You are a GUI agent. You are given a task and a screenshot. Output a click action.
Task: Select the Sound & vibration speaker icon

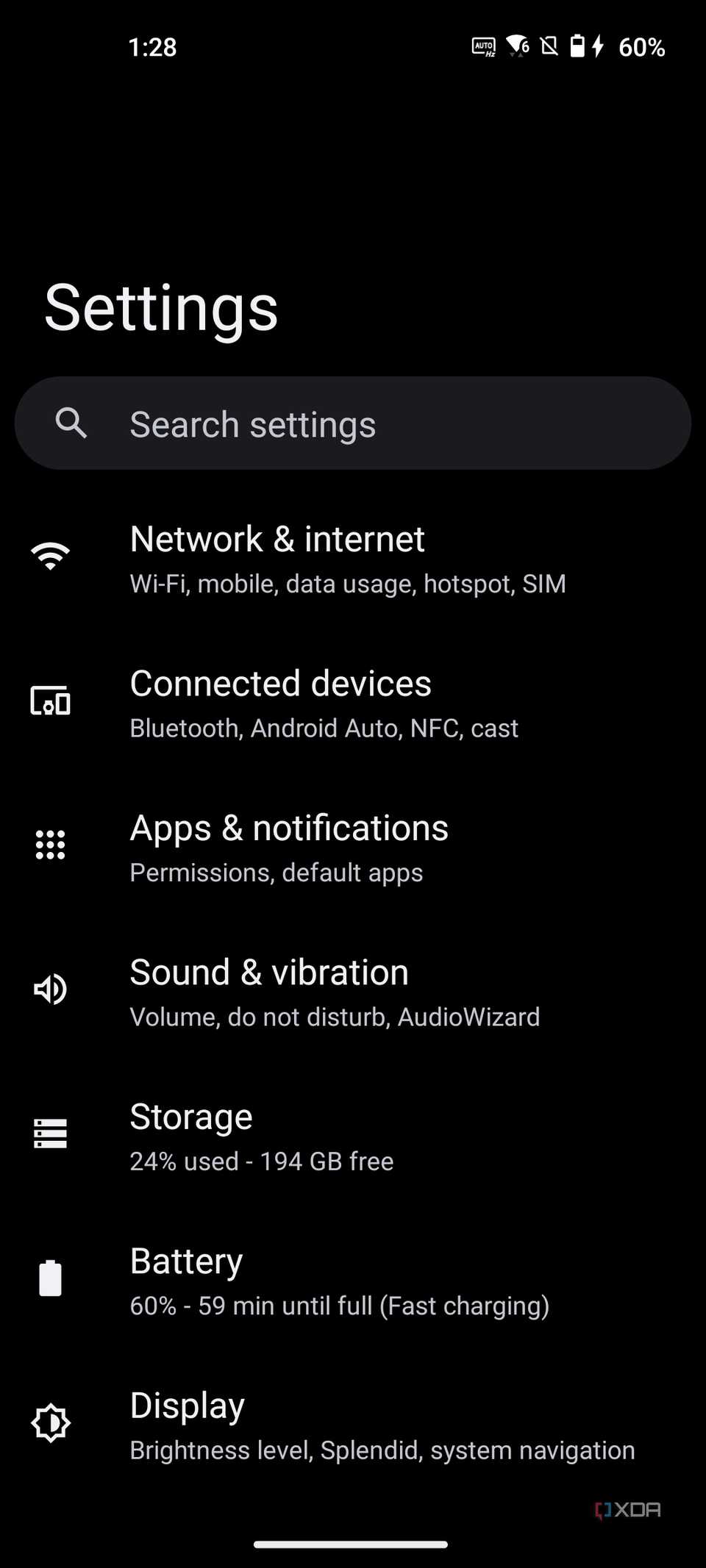click(49, 989)
